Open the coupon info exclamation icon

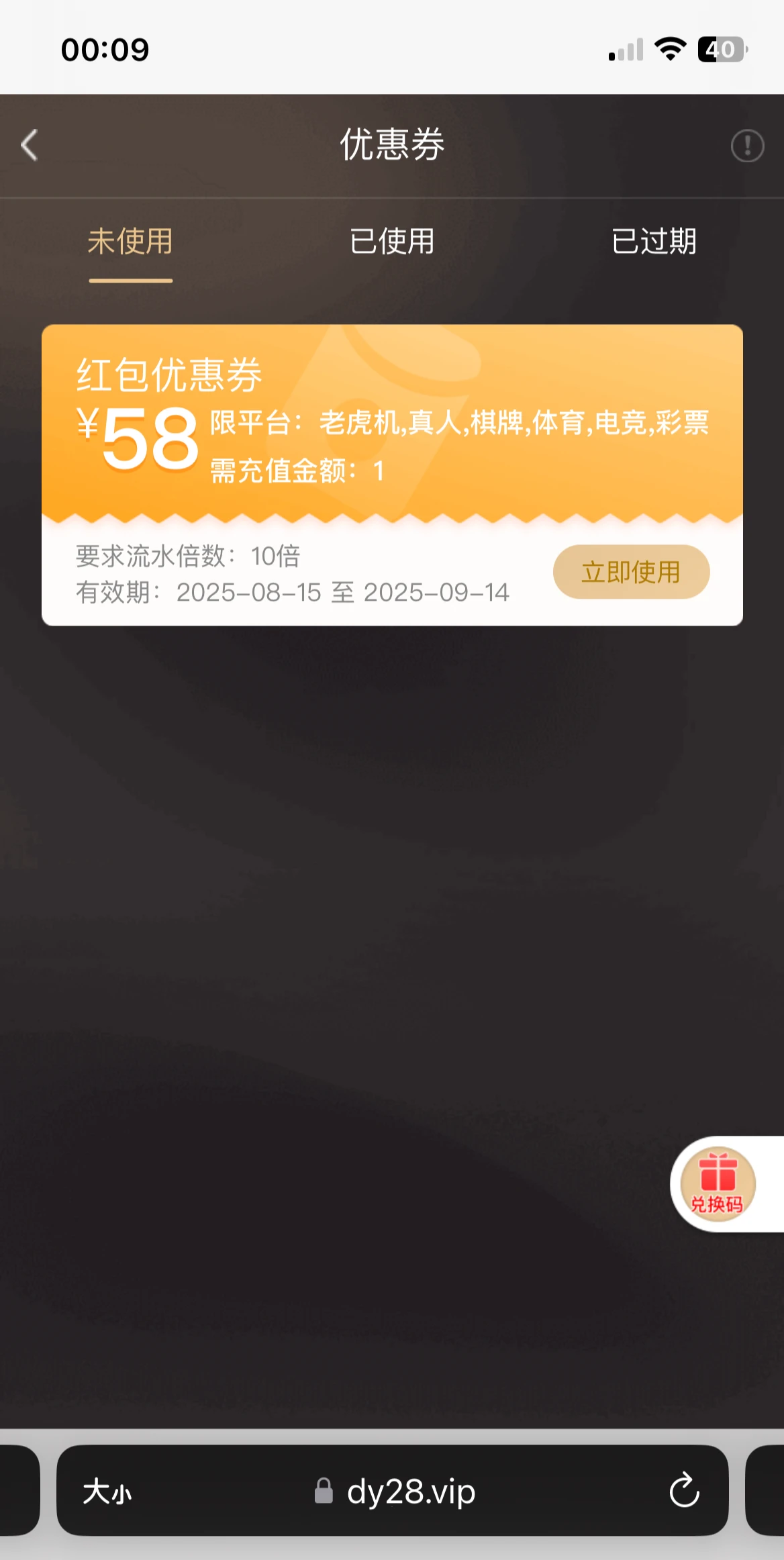pos(747,146)
